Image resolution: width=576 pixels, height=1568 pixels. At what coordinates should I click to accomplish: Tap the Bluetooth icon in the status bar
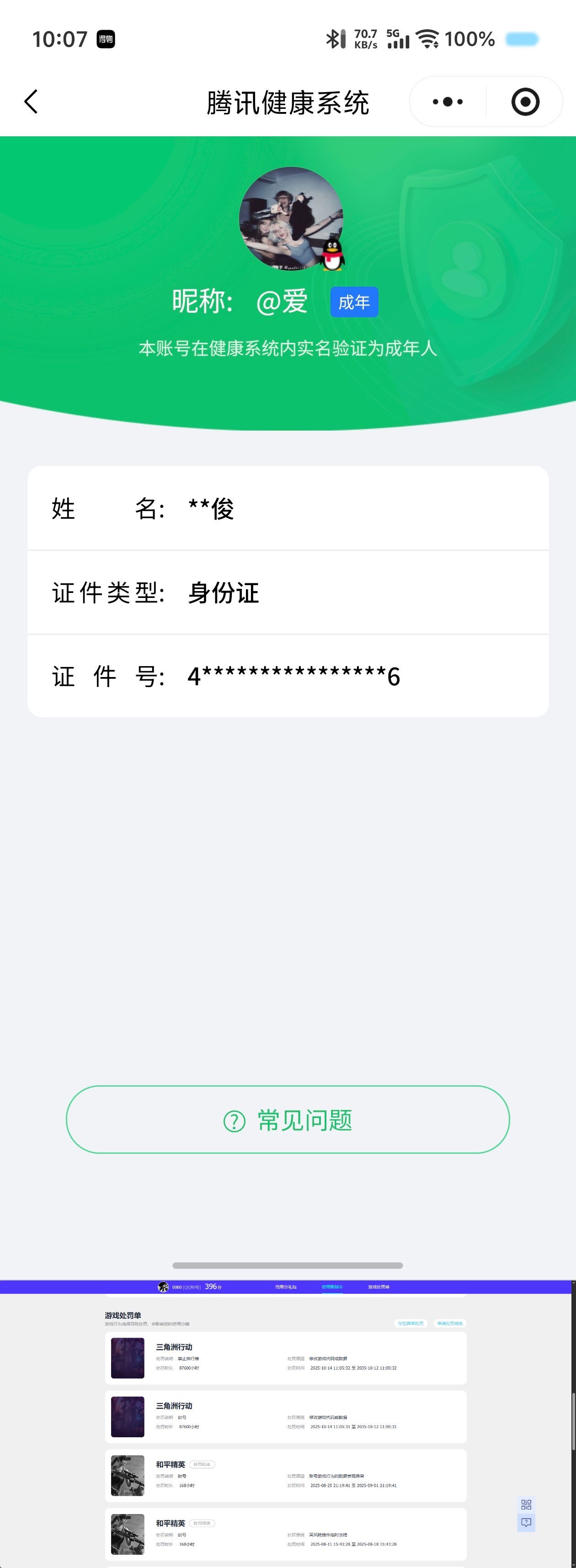pos(334,38)
